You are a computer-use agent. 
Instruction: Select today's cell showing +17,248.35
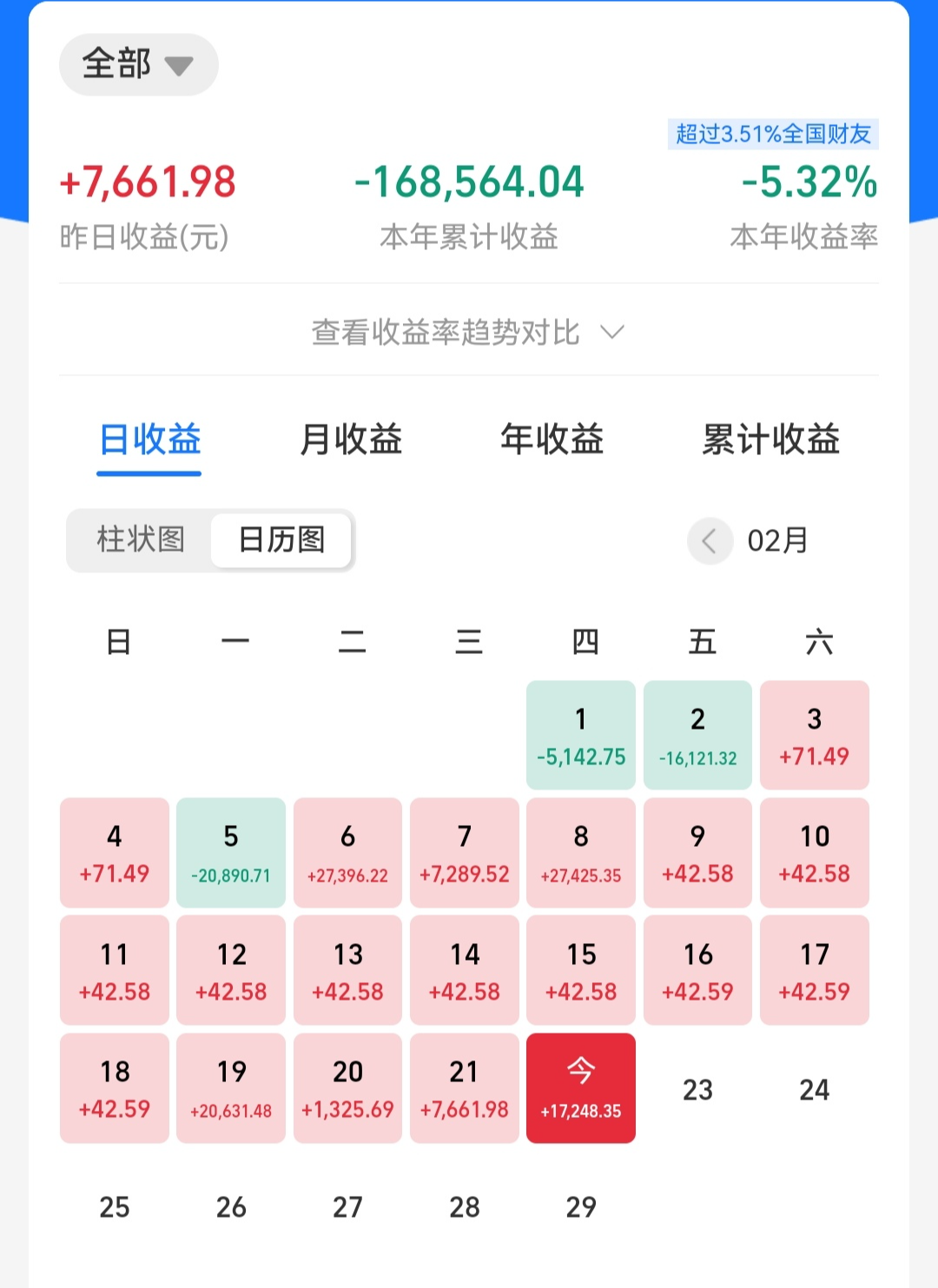pyautogui.click(x=580, y=1088)
